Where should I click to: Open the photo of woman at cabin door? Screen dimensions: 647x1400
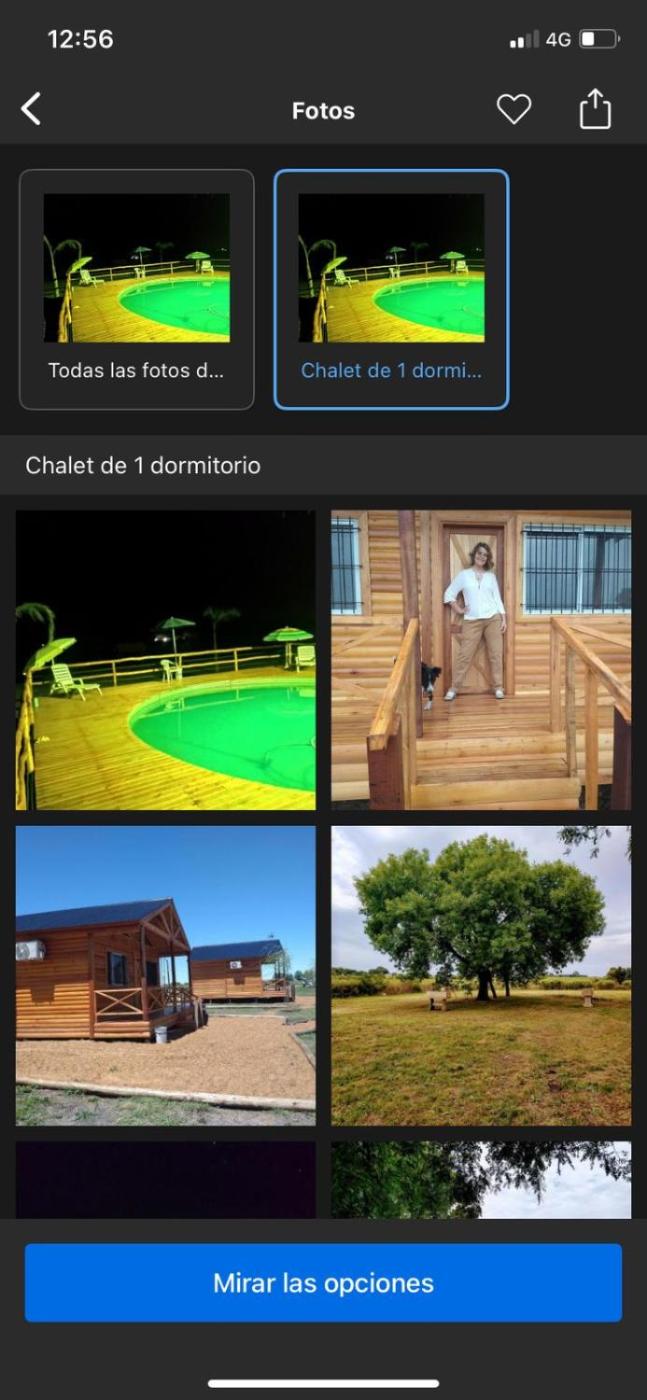481,660
